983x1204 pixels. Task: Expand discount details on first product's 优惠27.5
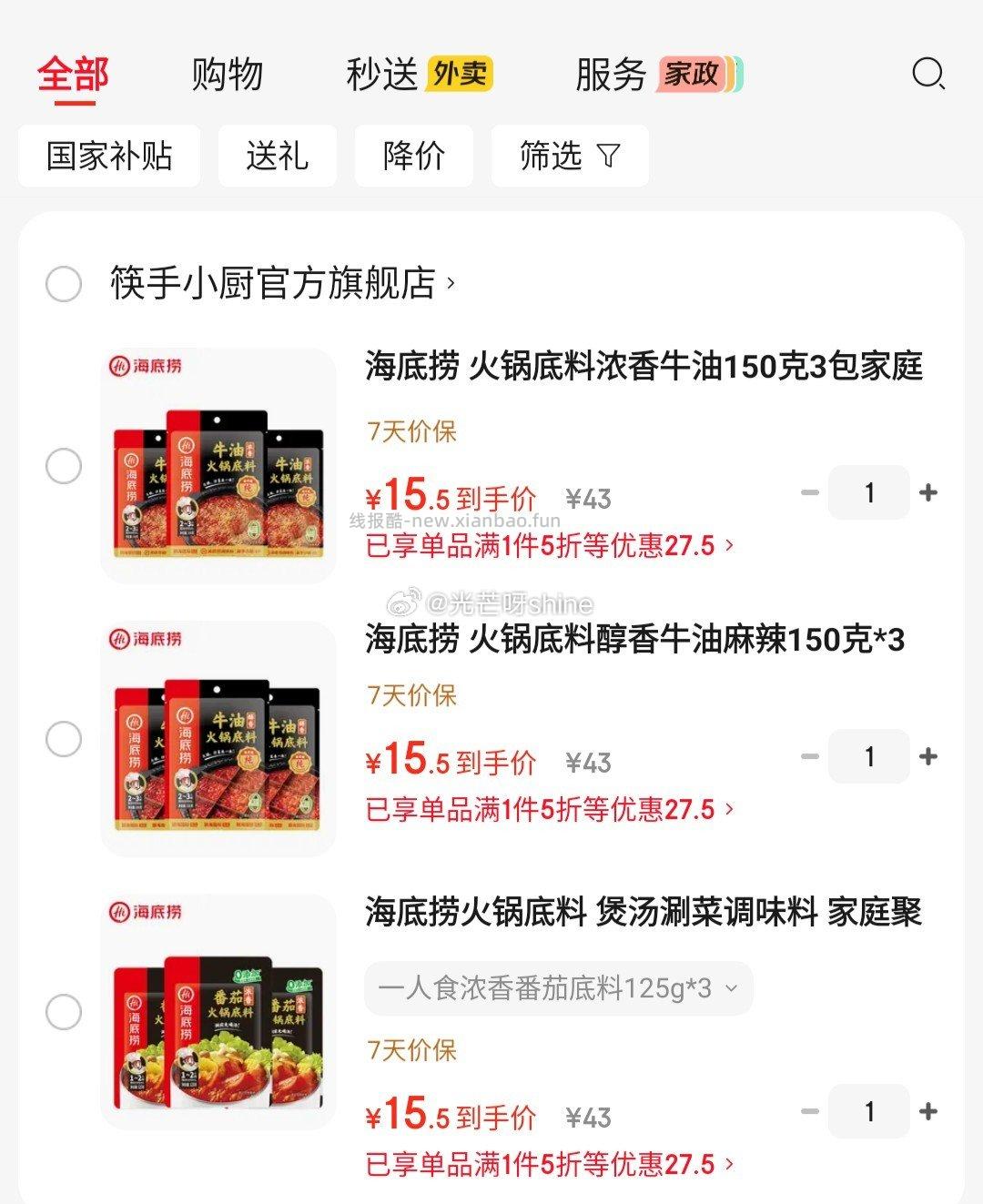point(546,547)
